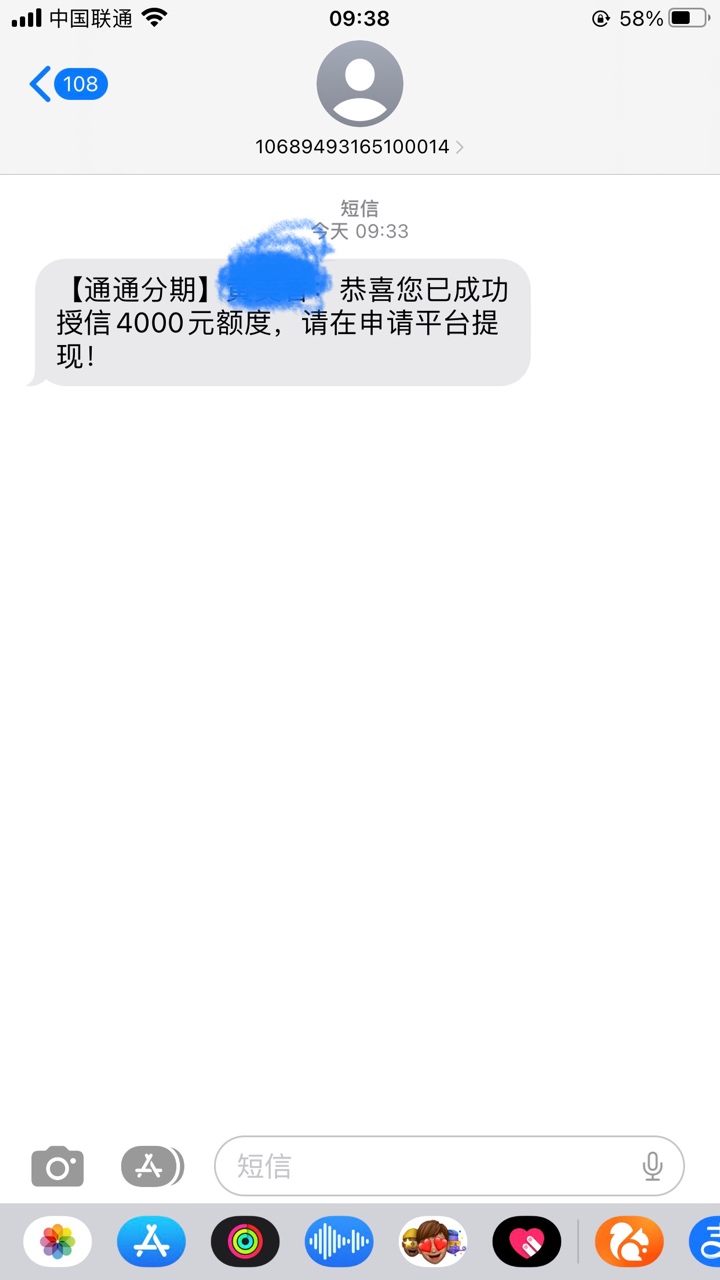Viewport: 720px width, 1280px height.
Task: Open the Photos iMessage app
Action: click(58, 1242)
